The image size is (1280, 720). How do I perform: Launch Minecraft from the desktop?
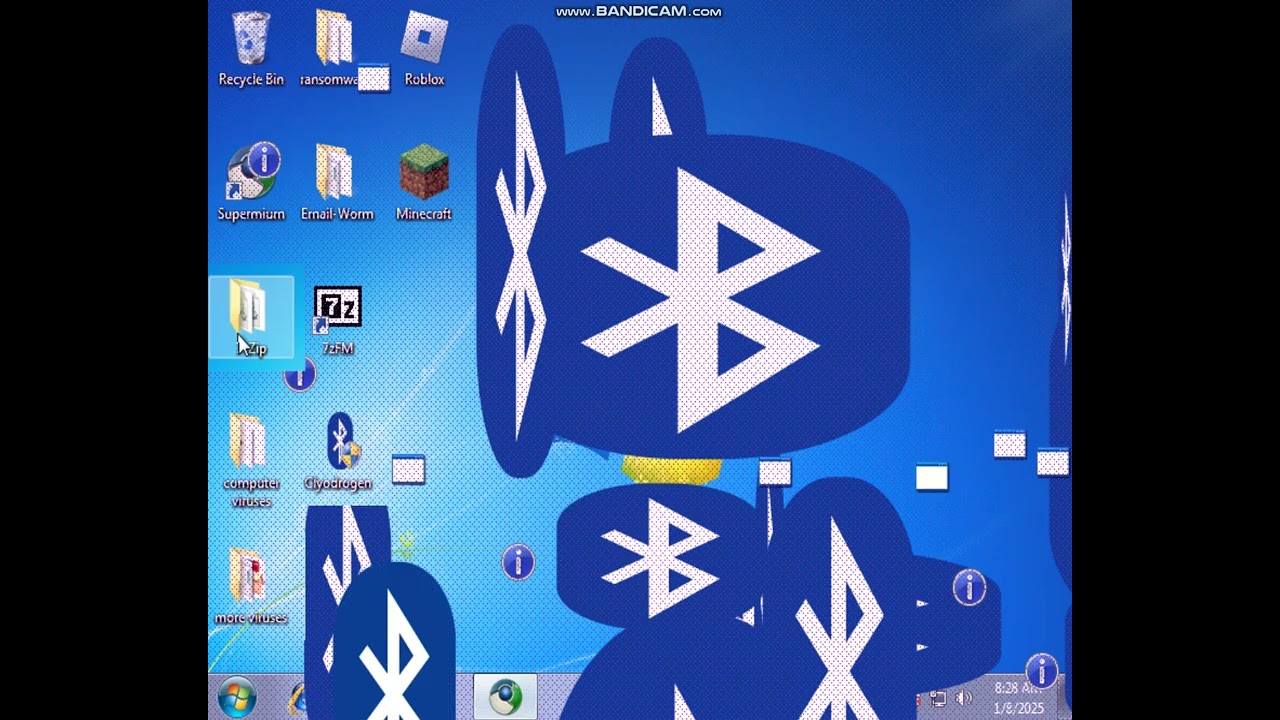pyautogui.click(x=424, y=176)
